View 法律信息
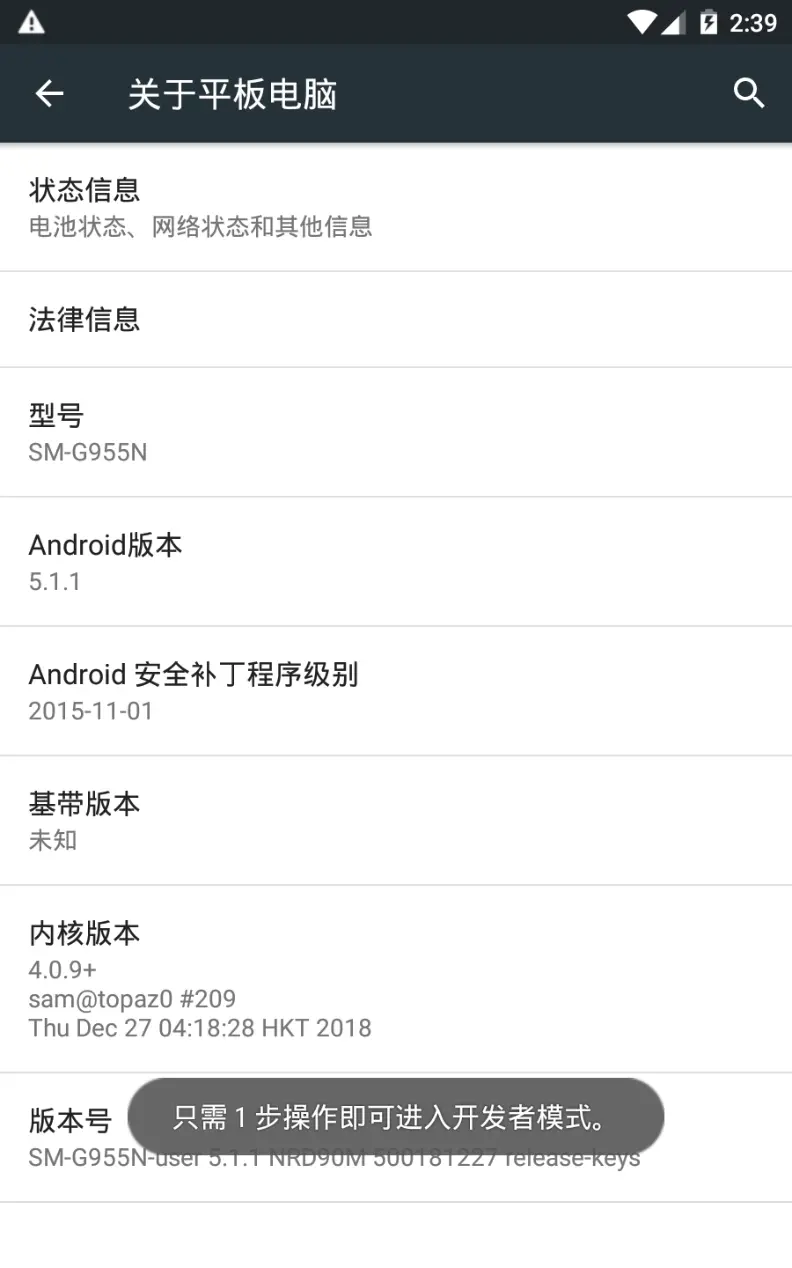The height and width of the screenshot is (1268, 792). pyautogui.click(x=396, y=320)
